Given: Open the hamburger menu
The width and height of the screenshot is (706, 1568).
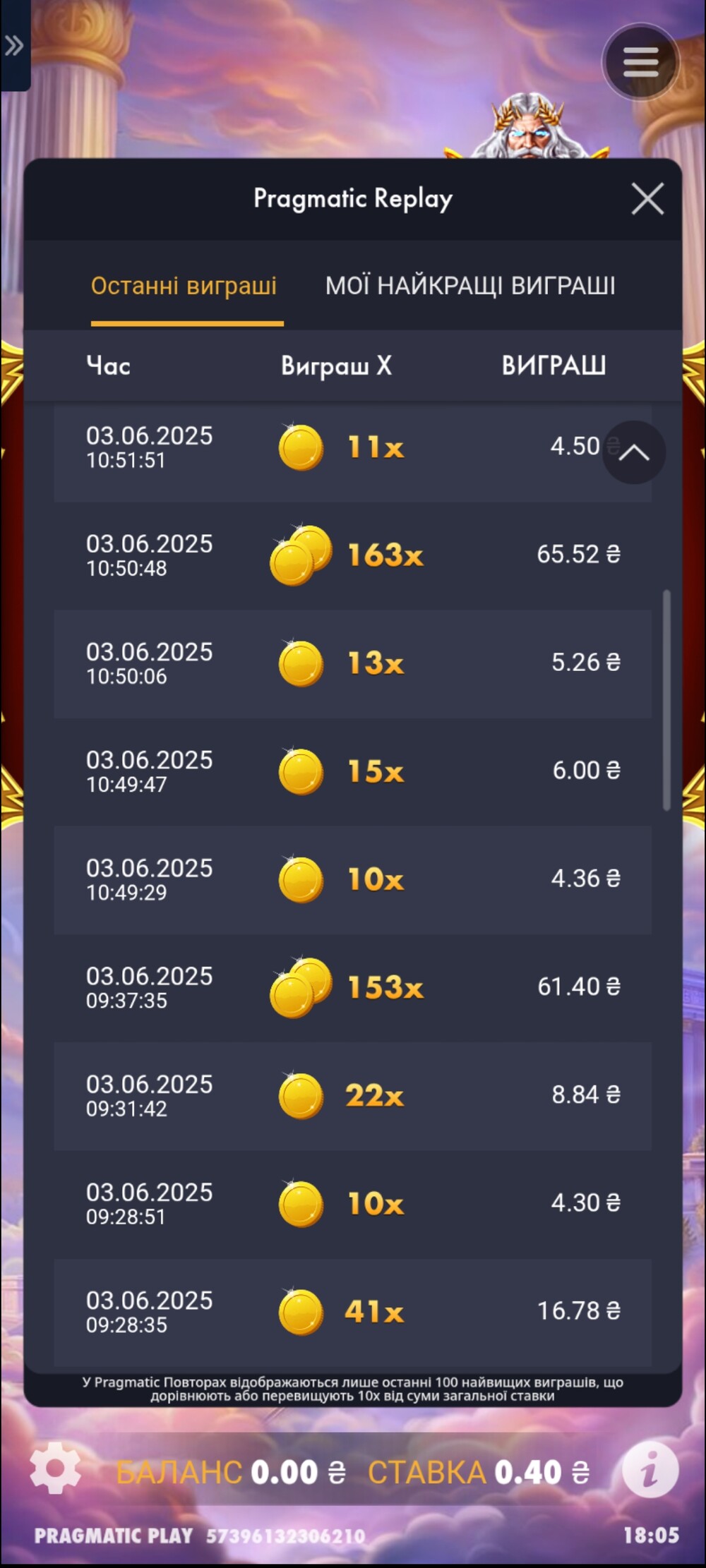Looking at the screenshot, I should 641,62.
